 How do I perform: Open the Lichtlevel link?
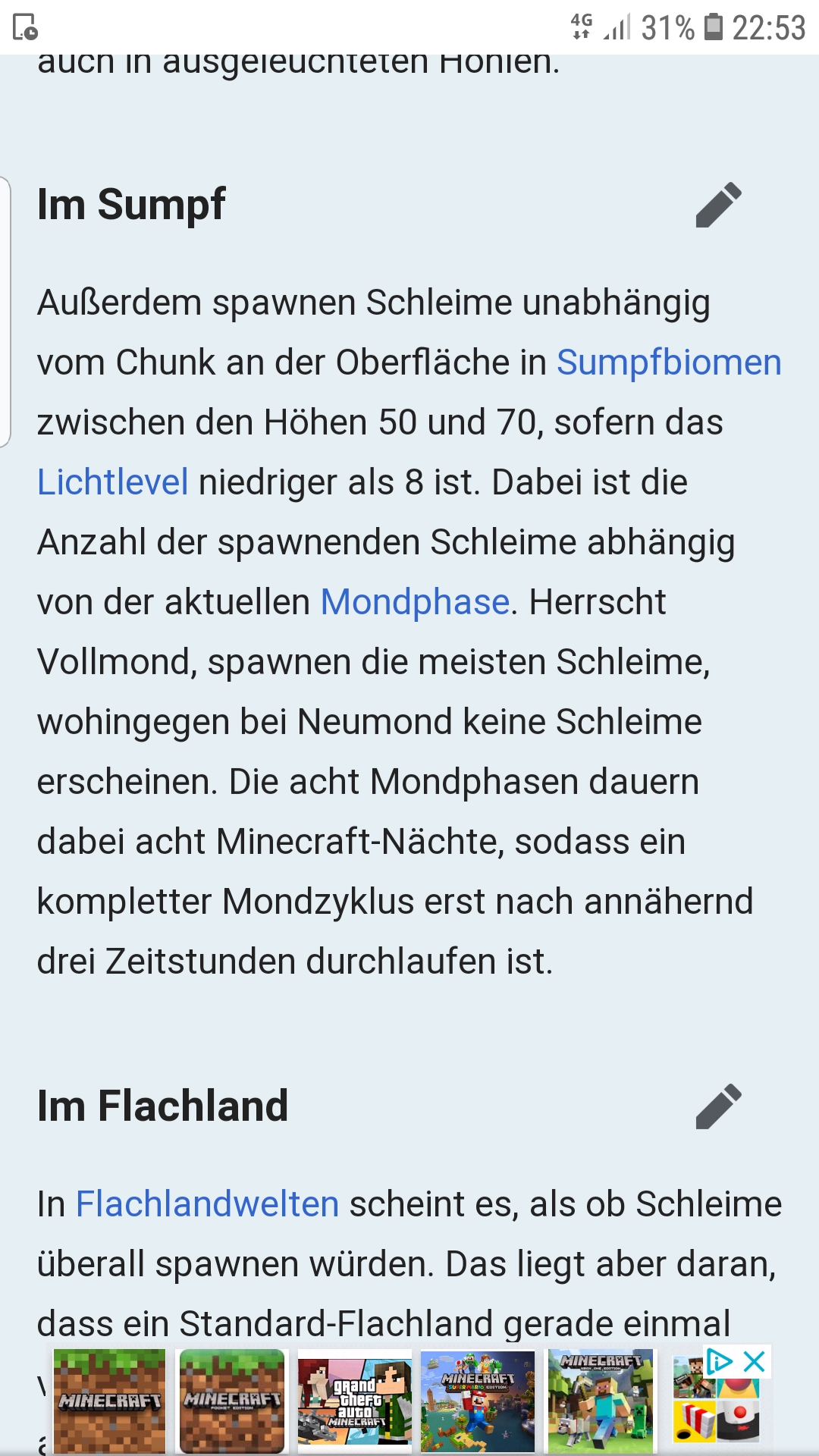tap(112, 482)
